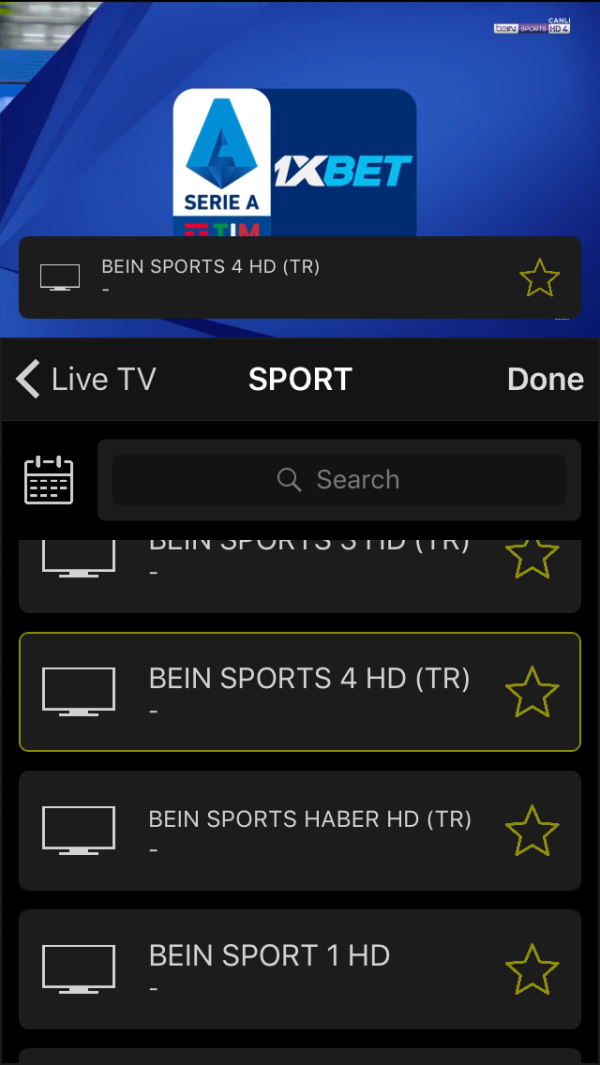Tap the channel Search field
Screen dimensions: 600x1065
click(339, 480)
